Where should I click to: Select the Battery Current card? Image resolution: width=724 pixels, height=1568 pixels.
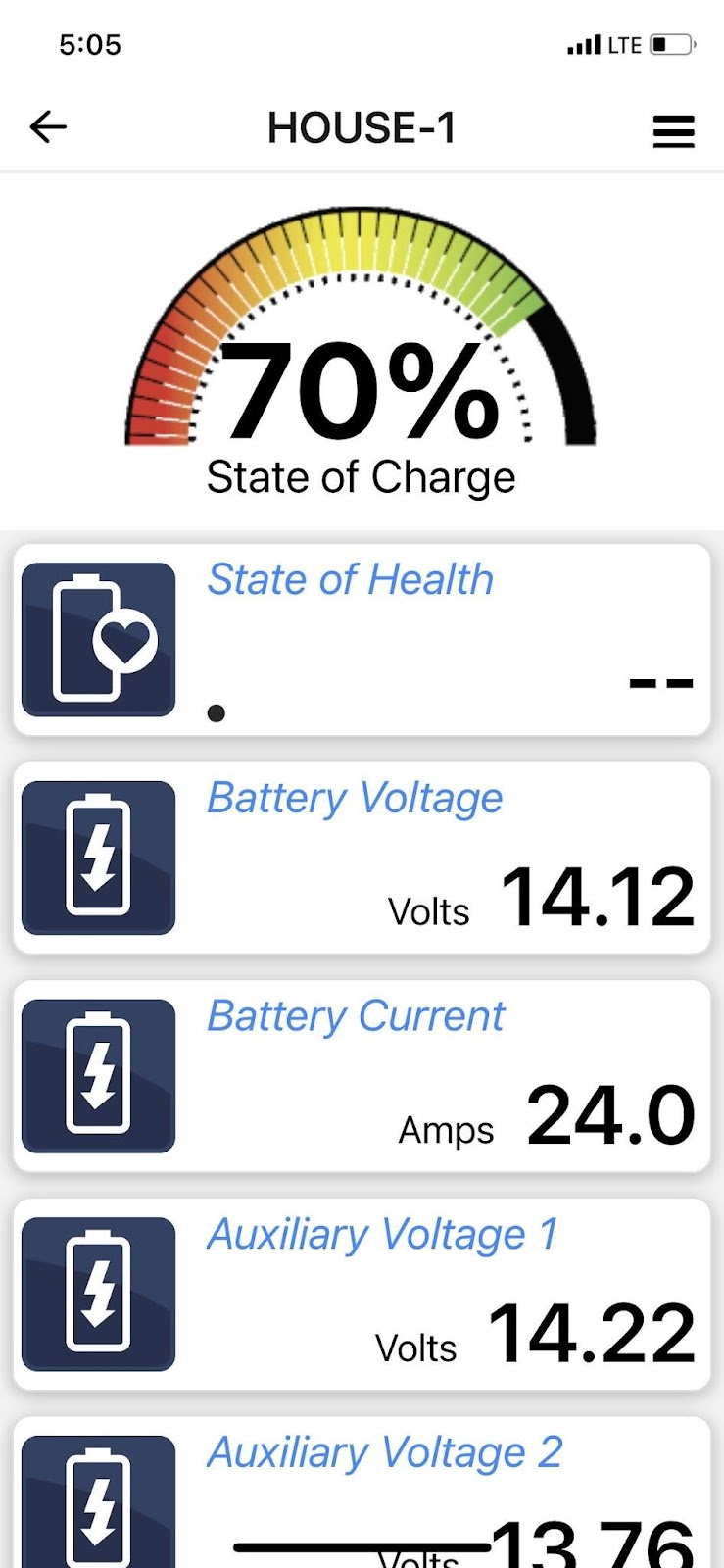point(362,1076)
